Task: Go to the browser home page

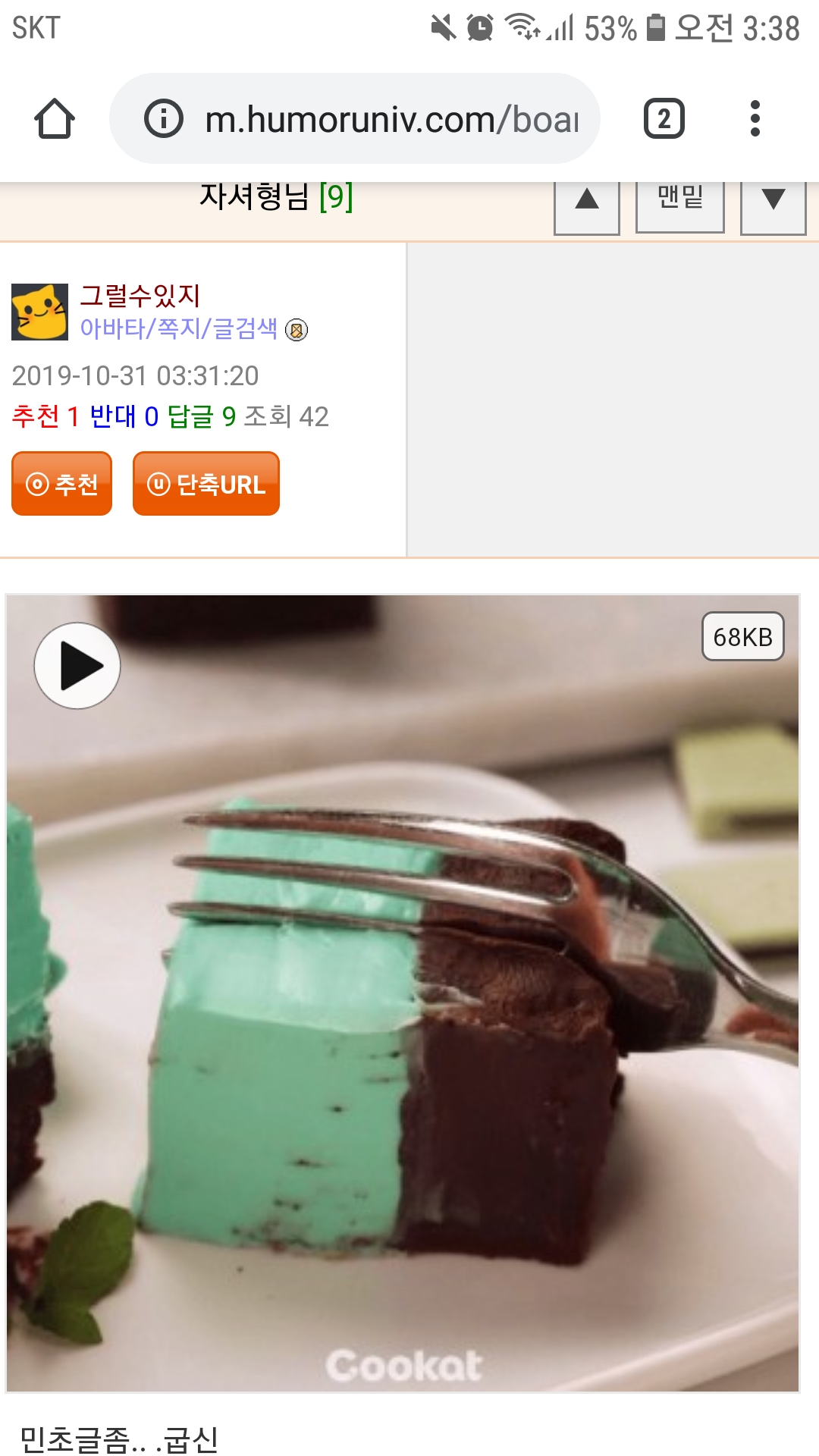Action: click(x=55, y=119)
